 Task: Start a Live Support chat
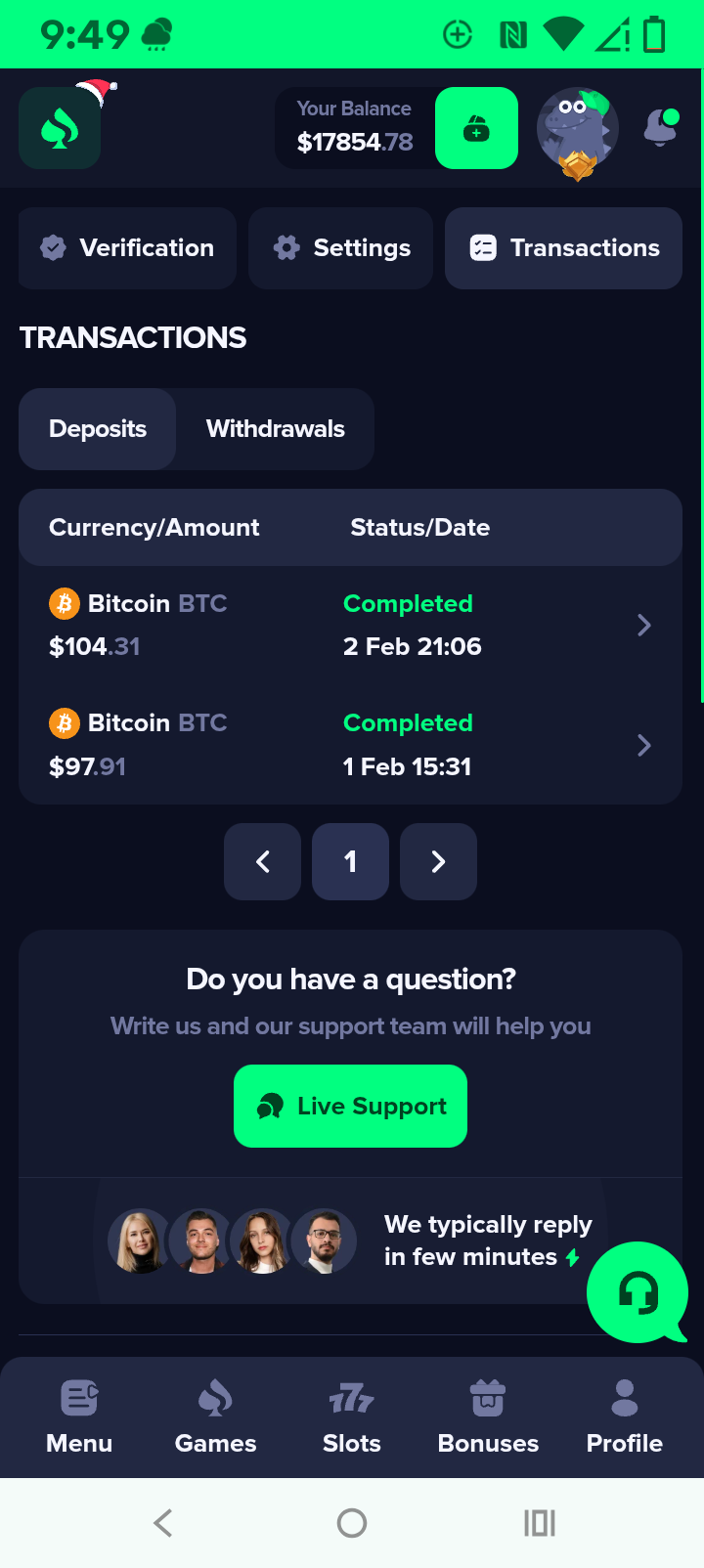350,1106
